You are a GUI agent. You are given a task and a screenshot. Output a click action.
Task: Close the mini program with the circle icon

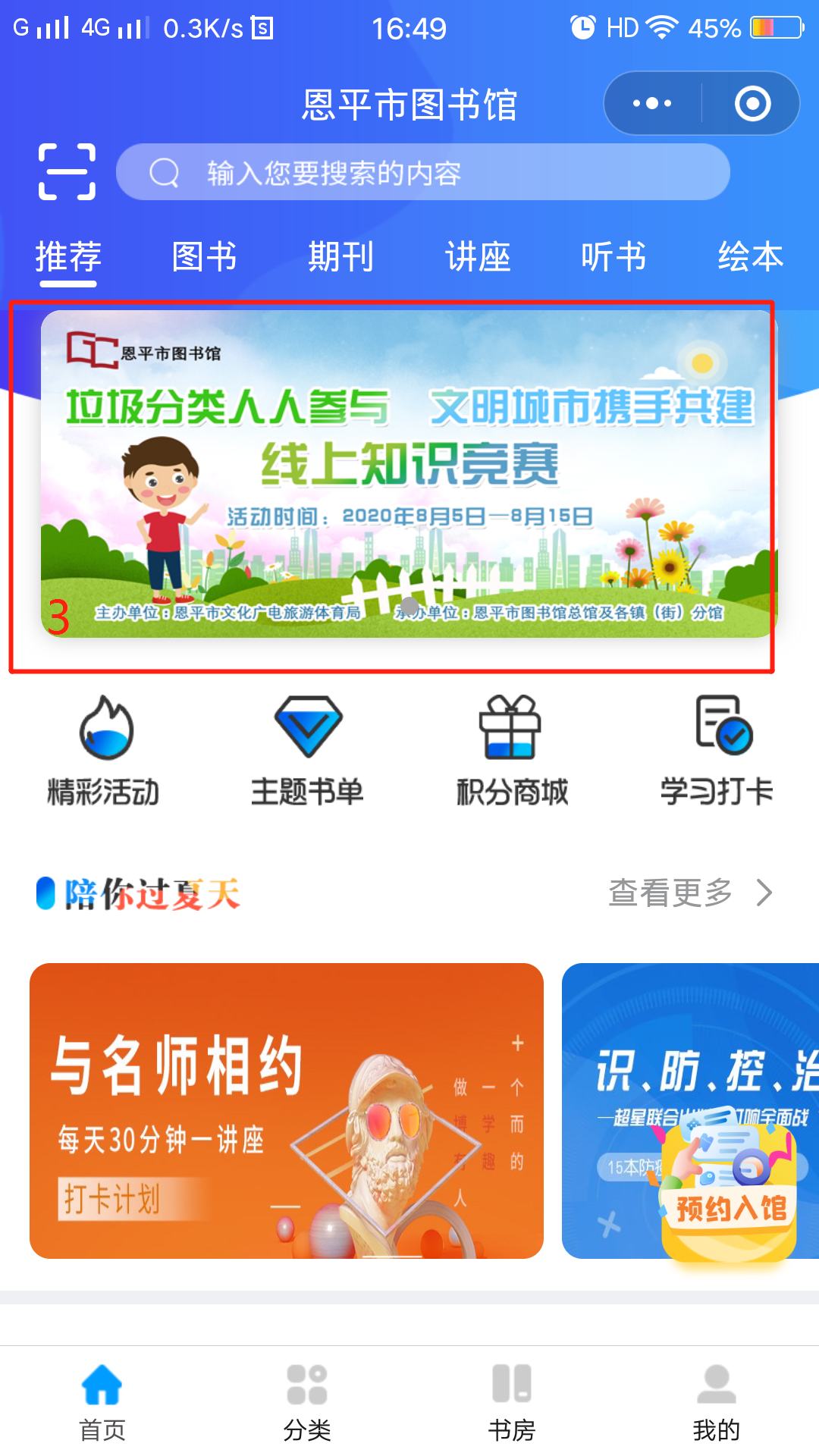tap(752, 103)
